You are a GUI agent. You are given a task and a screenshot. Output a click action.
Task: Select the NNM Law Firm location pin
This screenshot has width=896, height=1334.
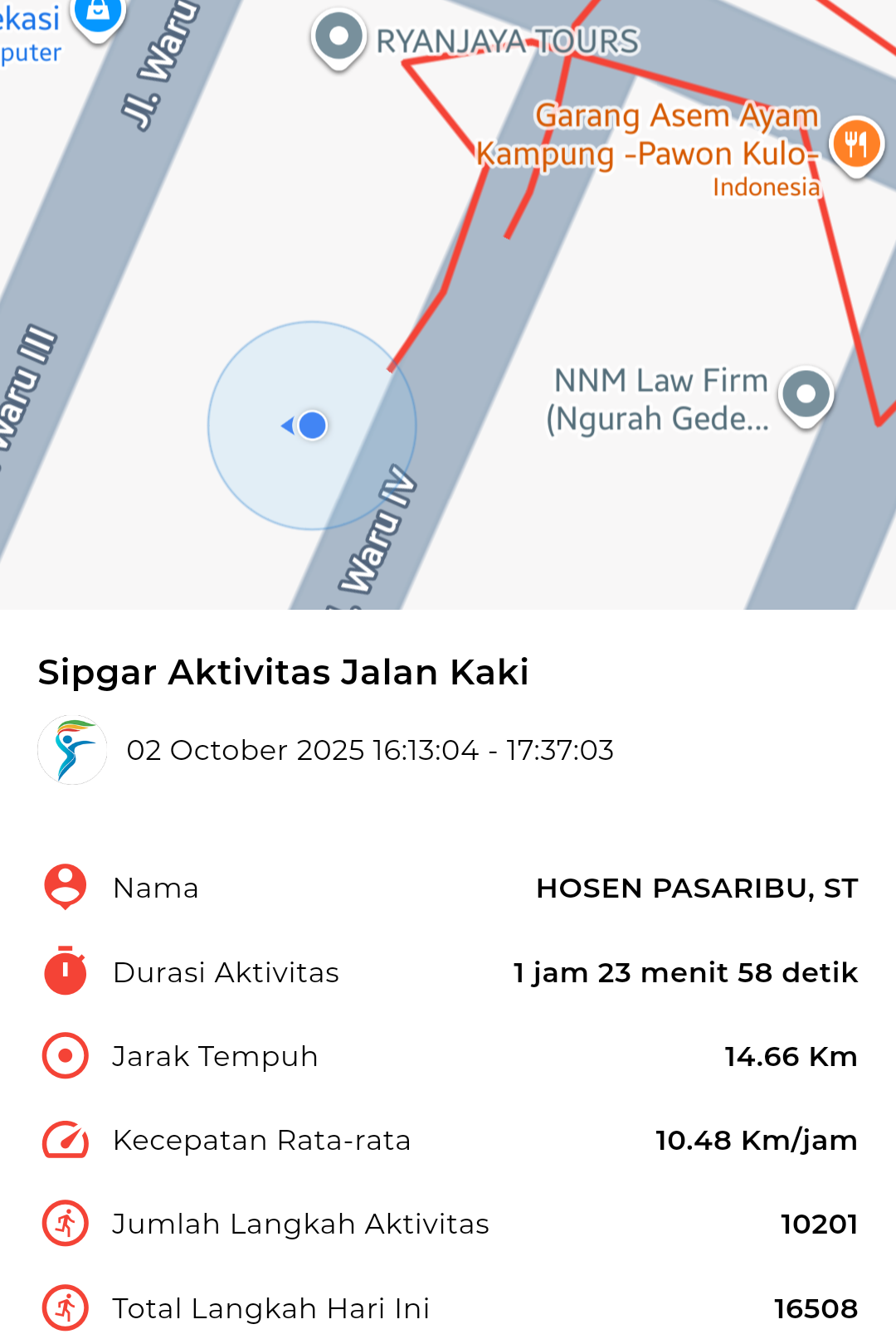click(806, 395)
